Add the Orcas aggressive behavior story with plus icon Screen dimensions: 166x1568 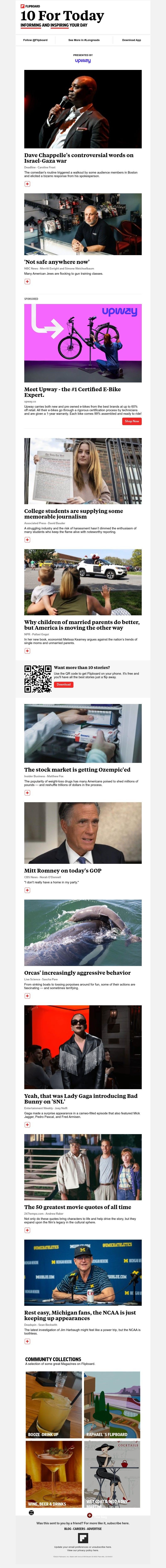tap(27, 996)
